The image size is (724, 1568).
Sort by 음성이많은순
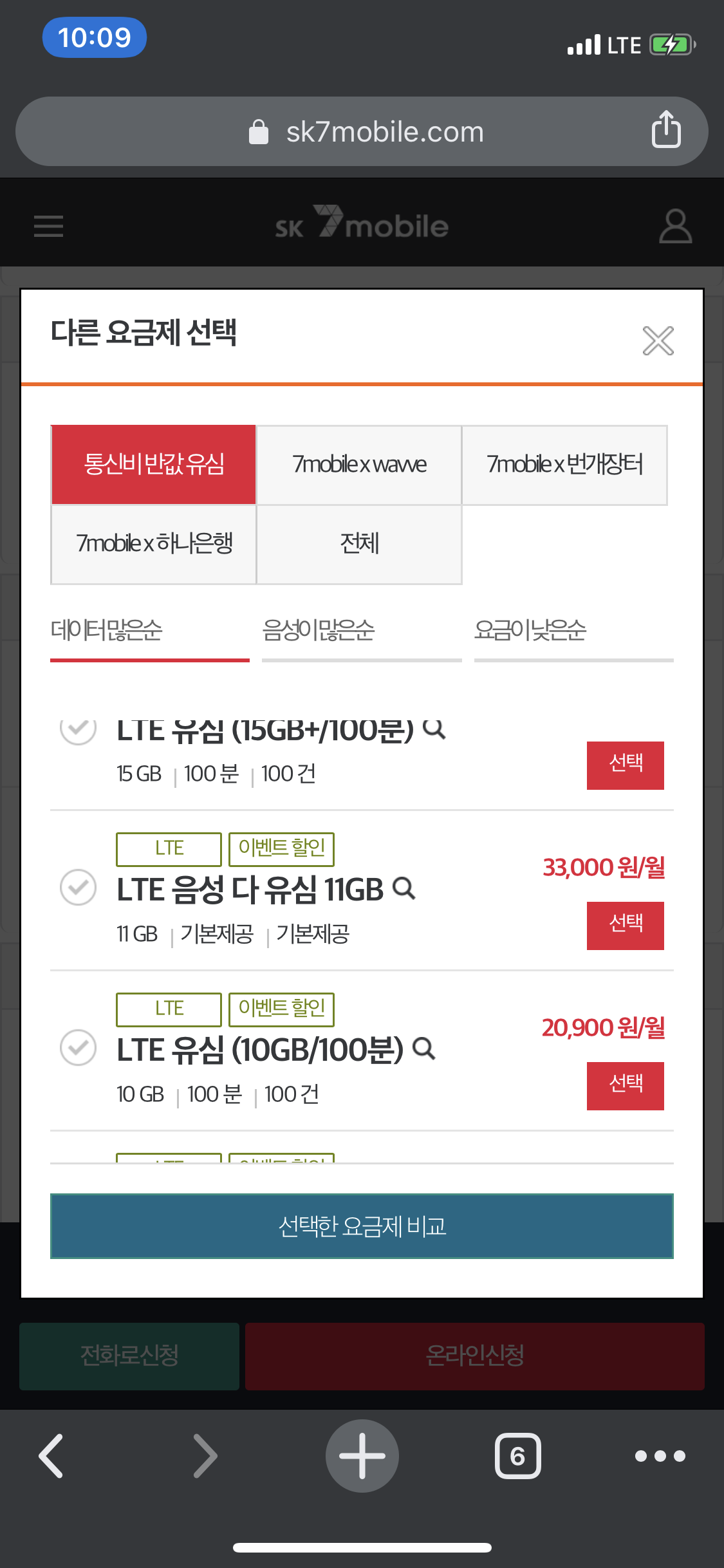[x=362, y=631]
